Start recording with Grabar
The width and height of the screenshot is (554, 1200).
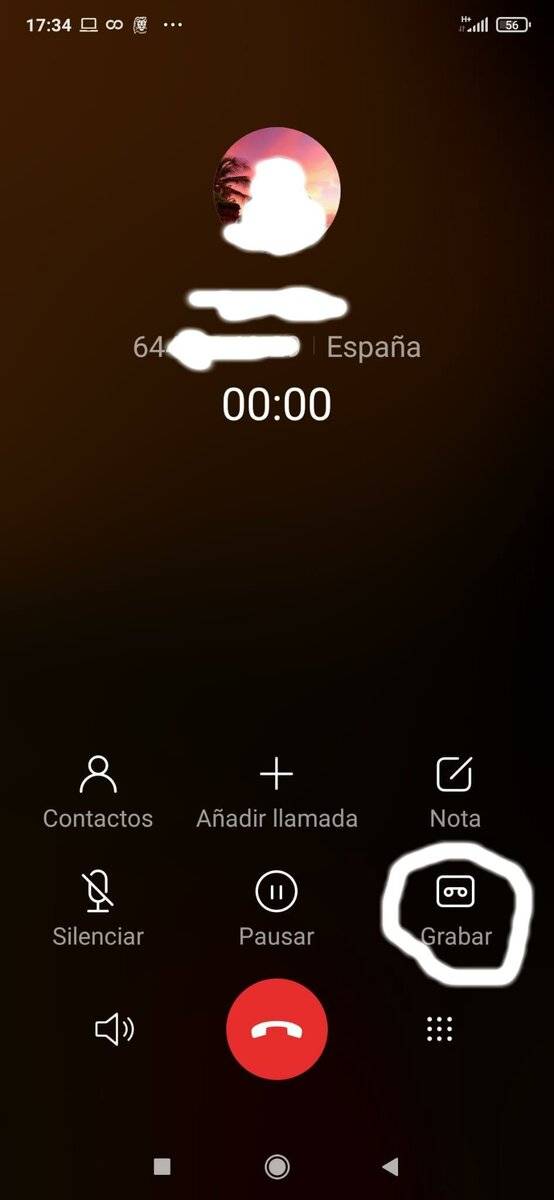coord(456,909)
